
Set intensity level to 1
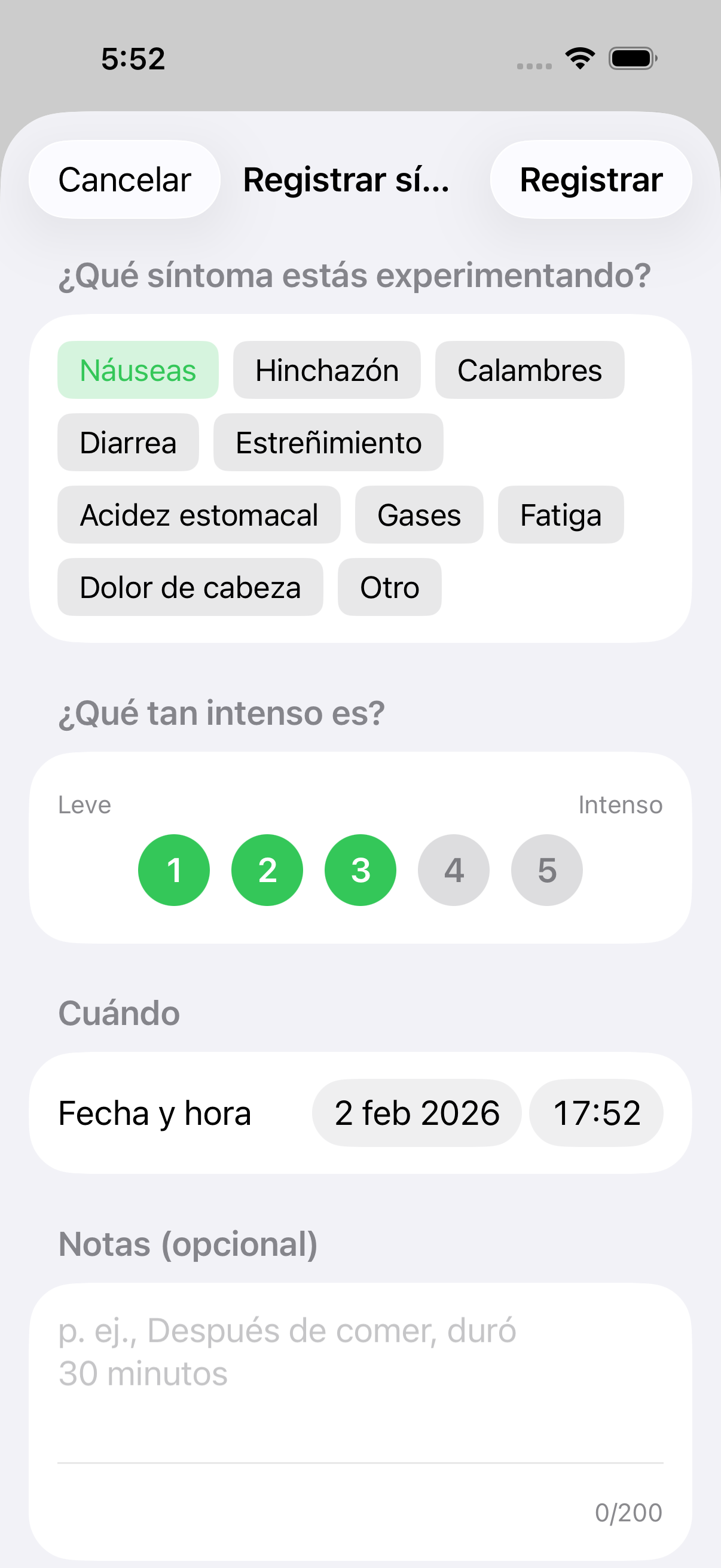(174, 870)
